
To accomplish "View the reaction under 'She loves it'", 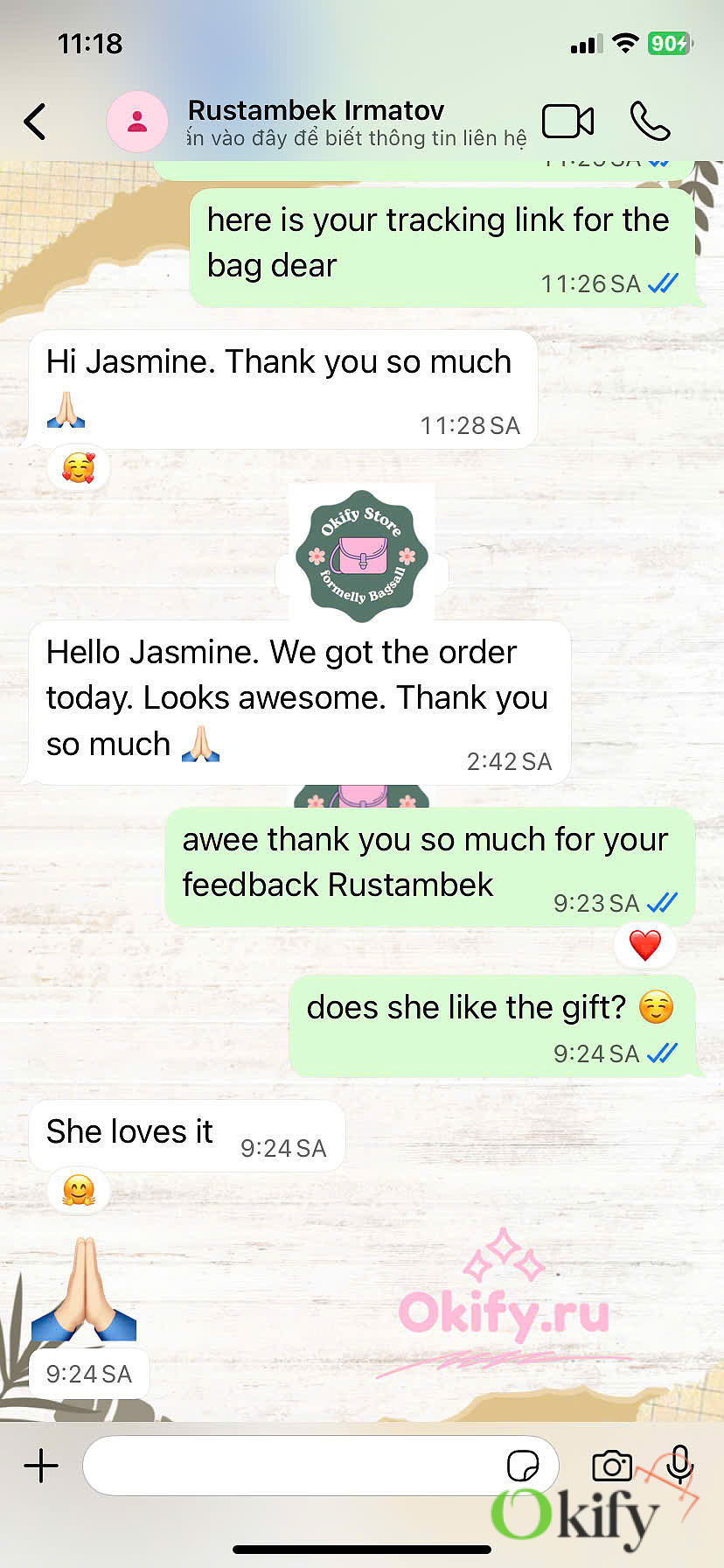I will pyautogui.click(x=79, y=1191).
